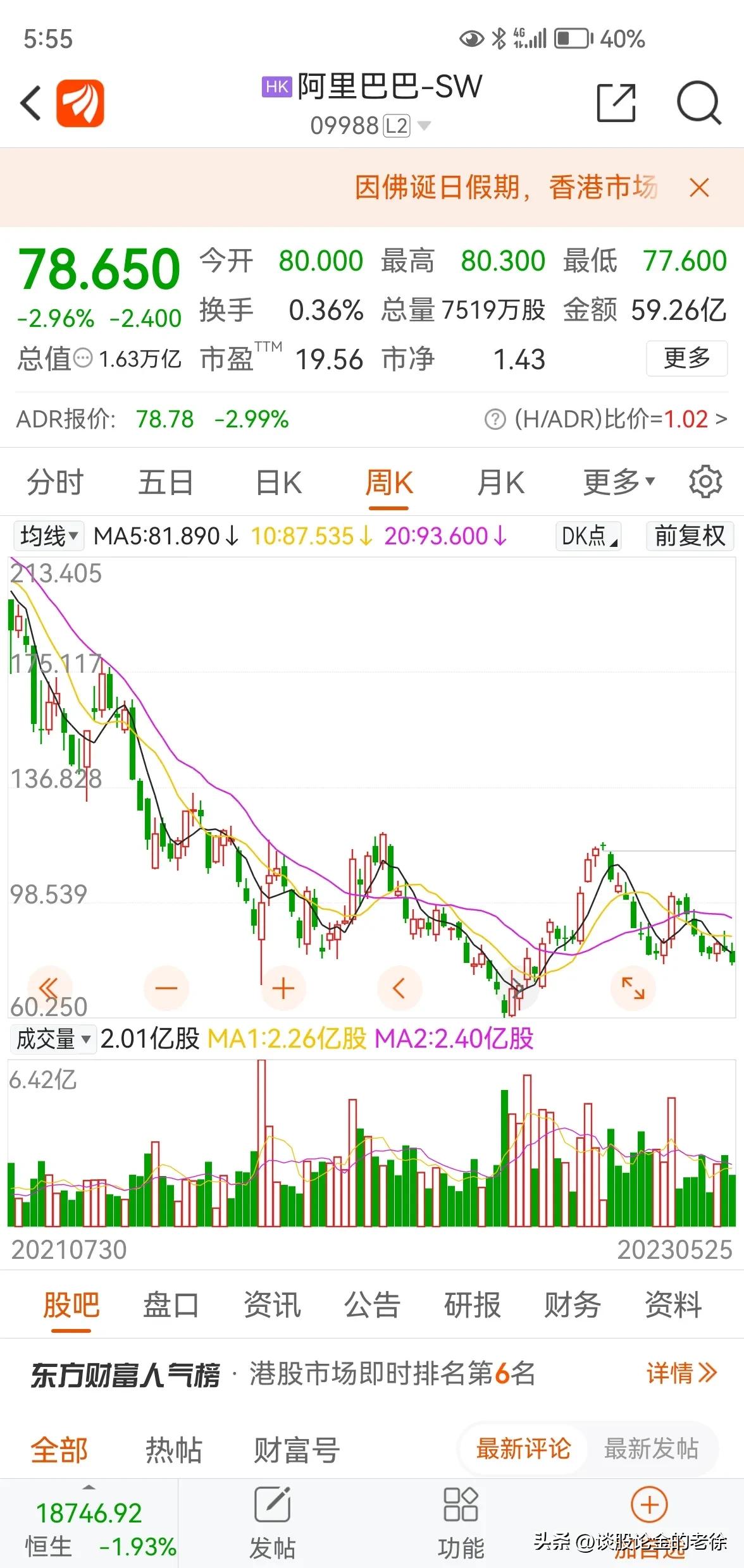
Task: Toggle 前复权 price adjustment mode
Action: [x=688, y=536]
